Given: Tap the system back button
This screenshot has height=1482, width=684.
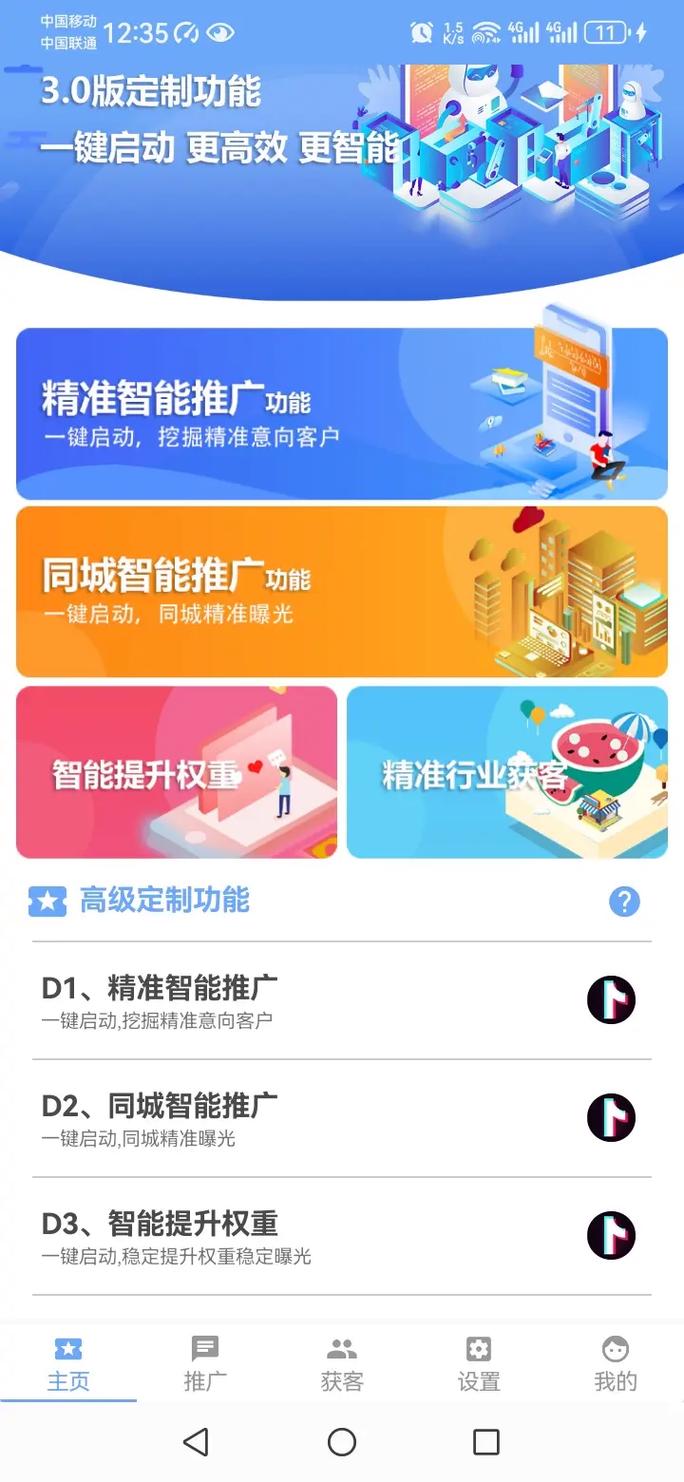Looking at the screenshot, I should click(197, 1441).
